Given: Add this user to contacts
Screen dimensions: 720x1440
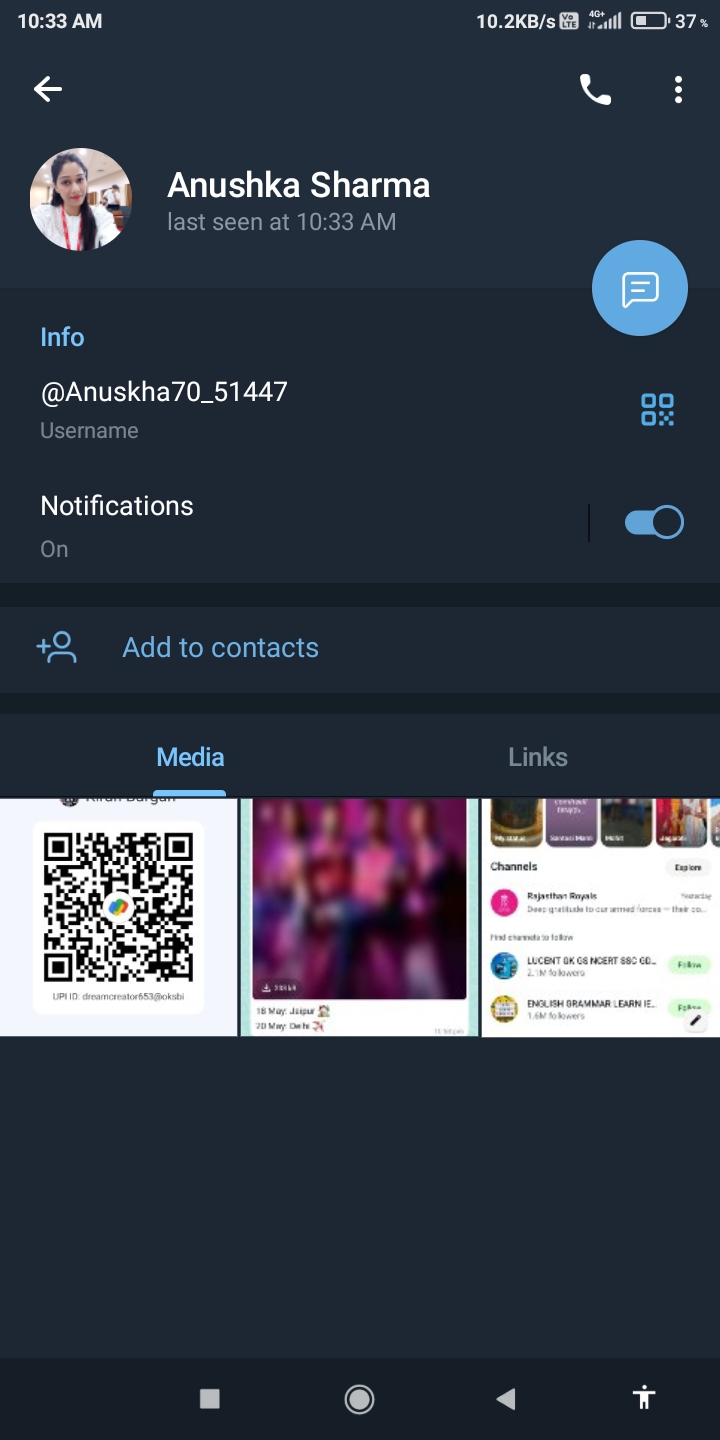Looking at the screenshot, I should tap(220, 647).
